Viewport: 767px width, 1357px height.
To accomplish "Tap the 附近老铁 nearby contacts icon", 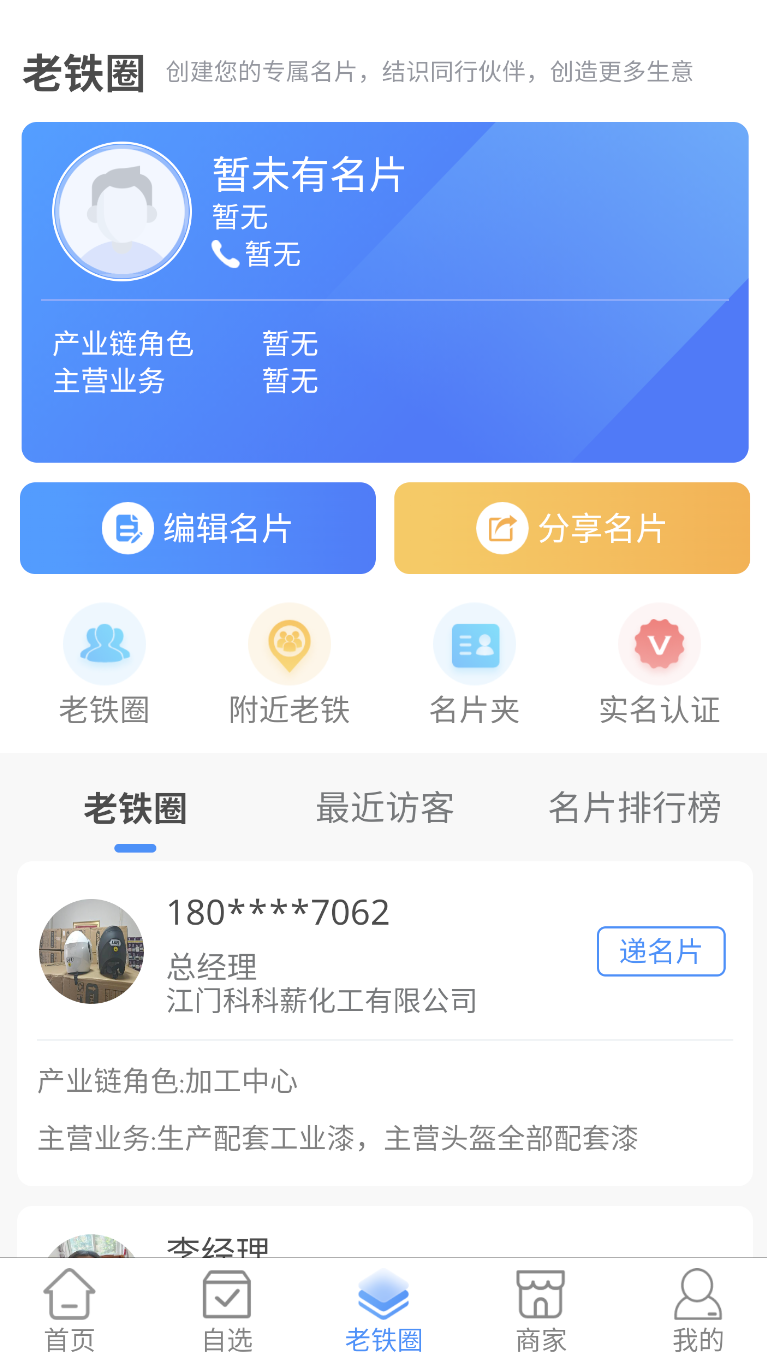I will click(x=289, y=643).
